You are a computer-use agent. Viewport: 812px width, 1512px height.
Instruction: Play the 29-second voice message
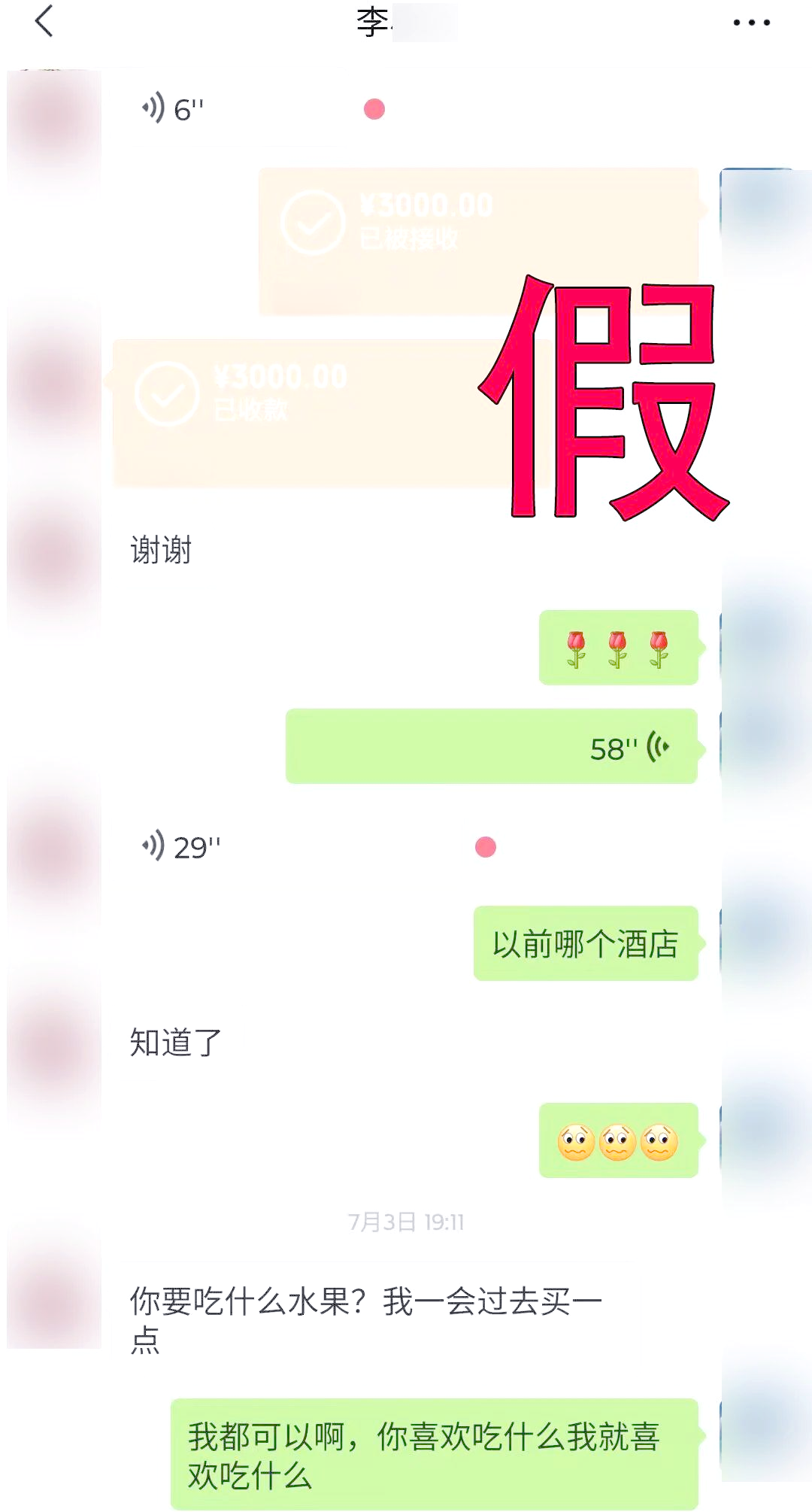[x=286, y=848]
